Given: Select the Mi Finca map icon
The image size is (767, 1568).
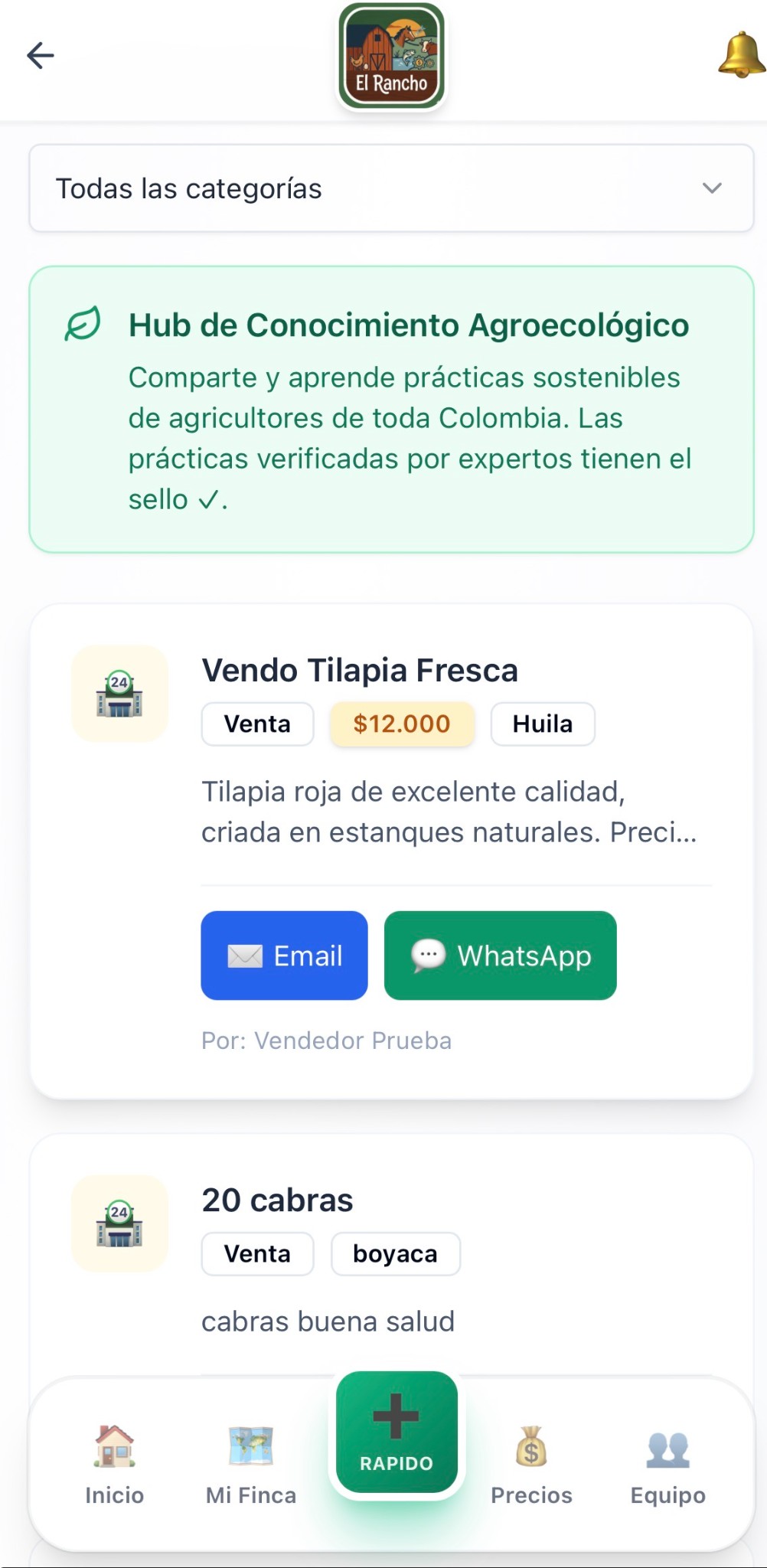Looking at the screenshot, I should pos(251,1459).
